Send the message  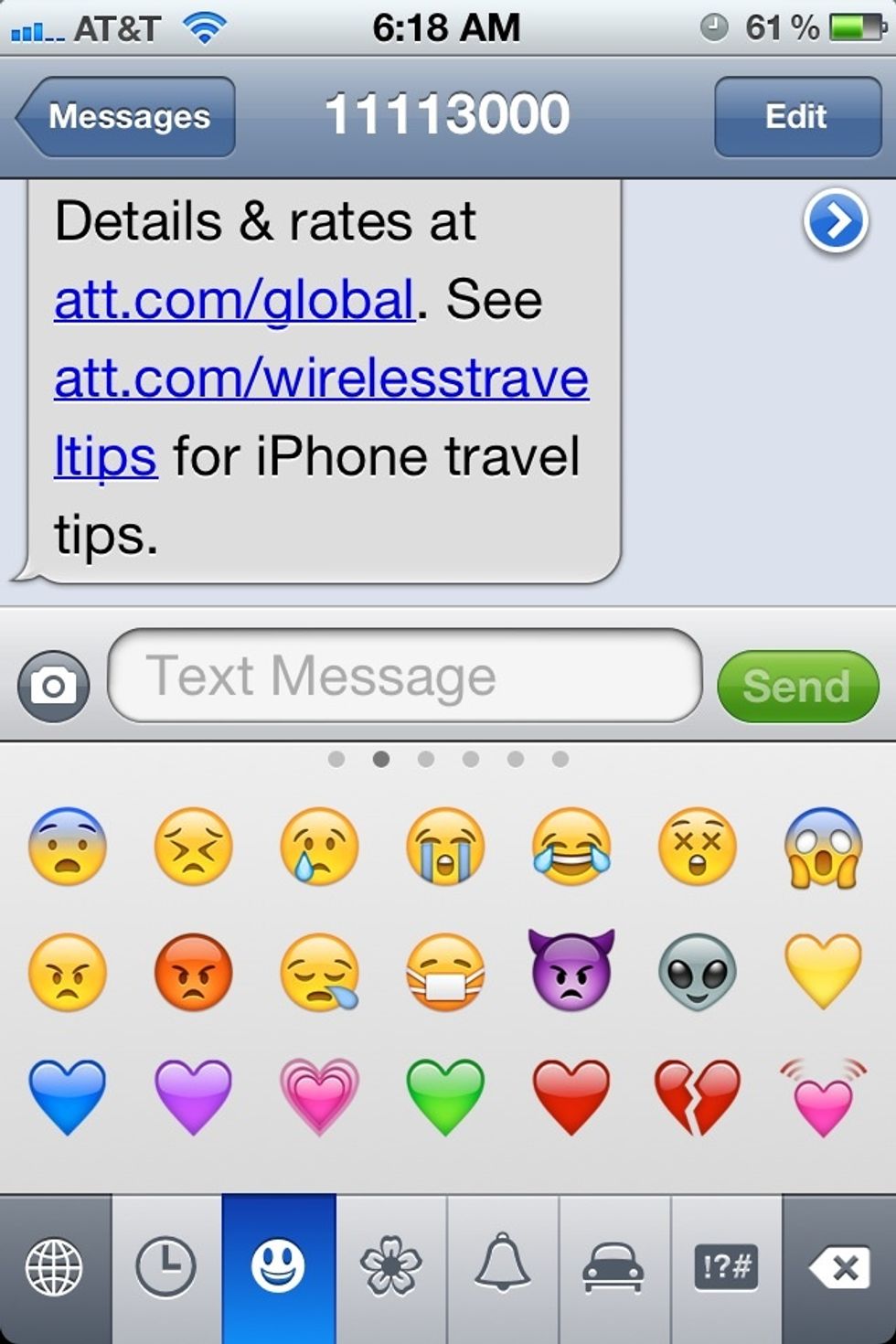797,686
